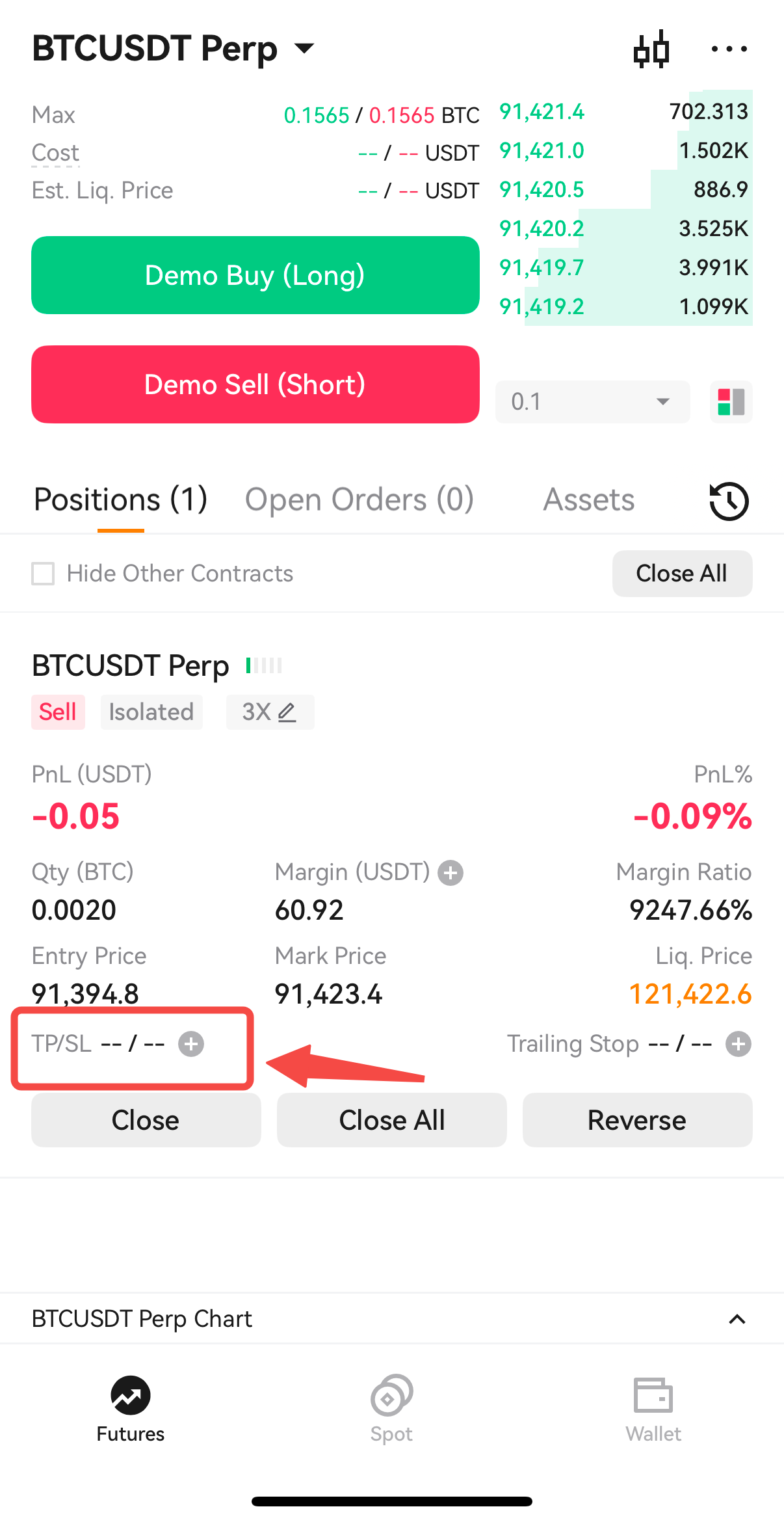The image size is (784, 1522).
Task: Open the 0.1 price grouping dropdown
Action: click(592, 401)
